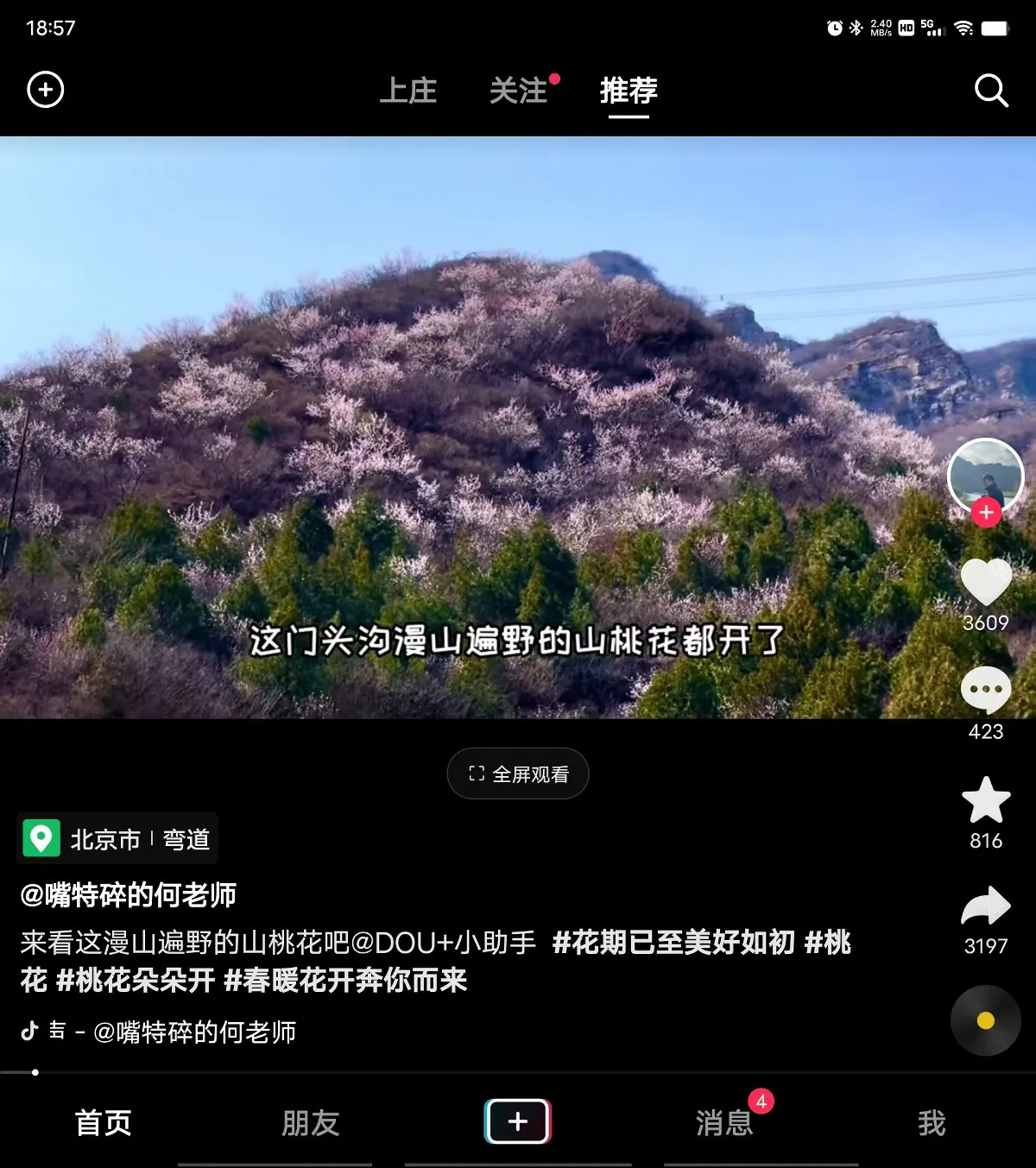Tap 全屏观看 to watch fullscreen
Image resolution: width=1036 pixels, height=1168 pixels.
[x=518, y=774]
